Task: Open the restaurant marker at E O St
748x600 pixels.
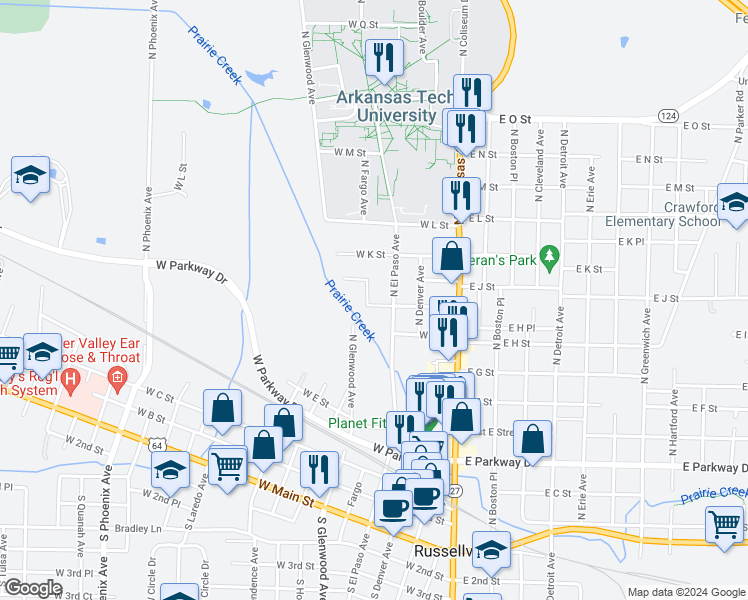Action: pyautogui.click(x=470, y=93)
